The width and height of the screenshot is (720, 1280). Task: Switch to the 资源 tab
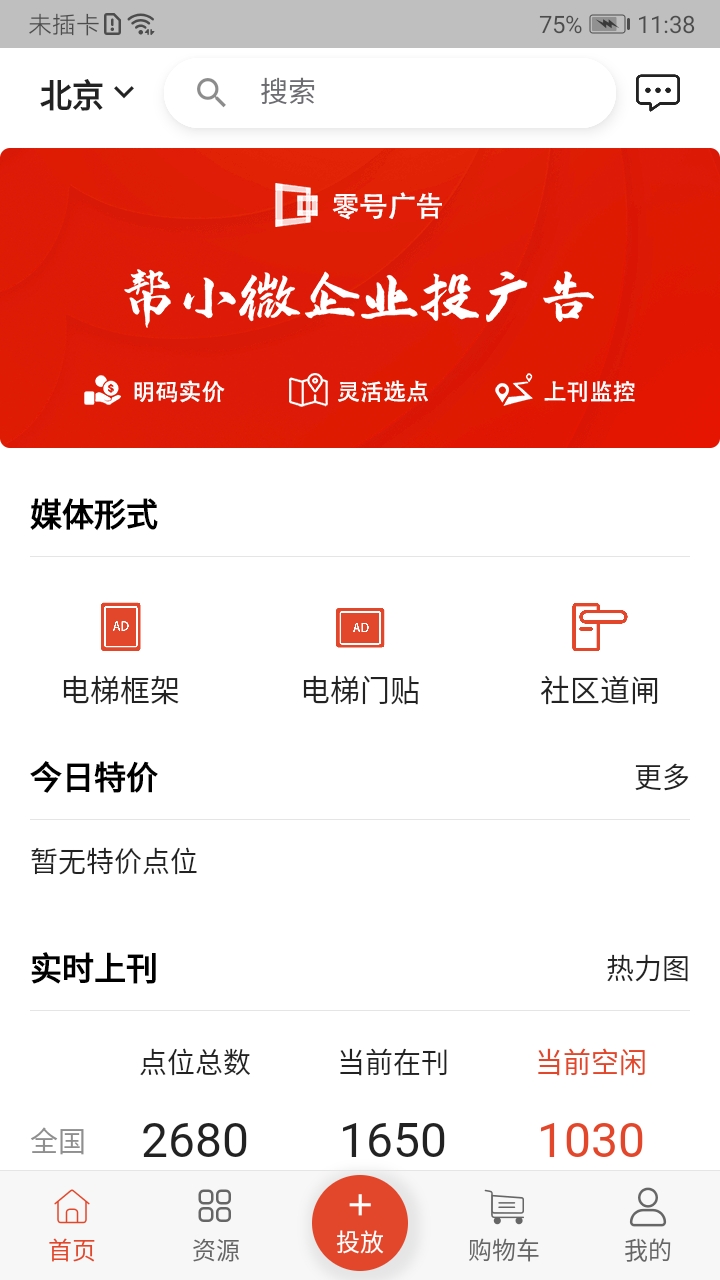(x=215, y=1225)
